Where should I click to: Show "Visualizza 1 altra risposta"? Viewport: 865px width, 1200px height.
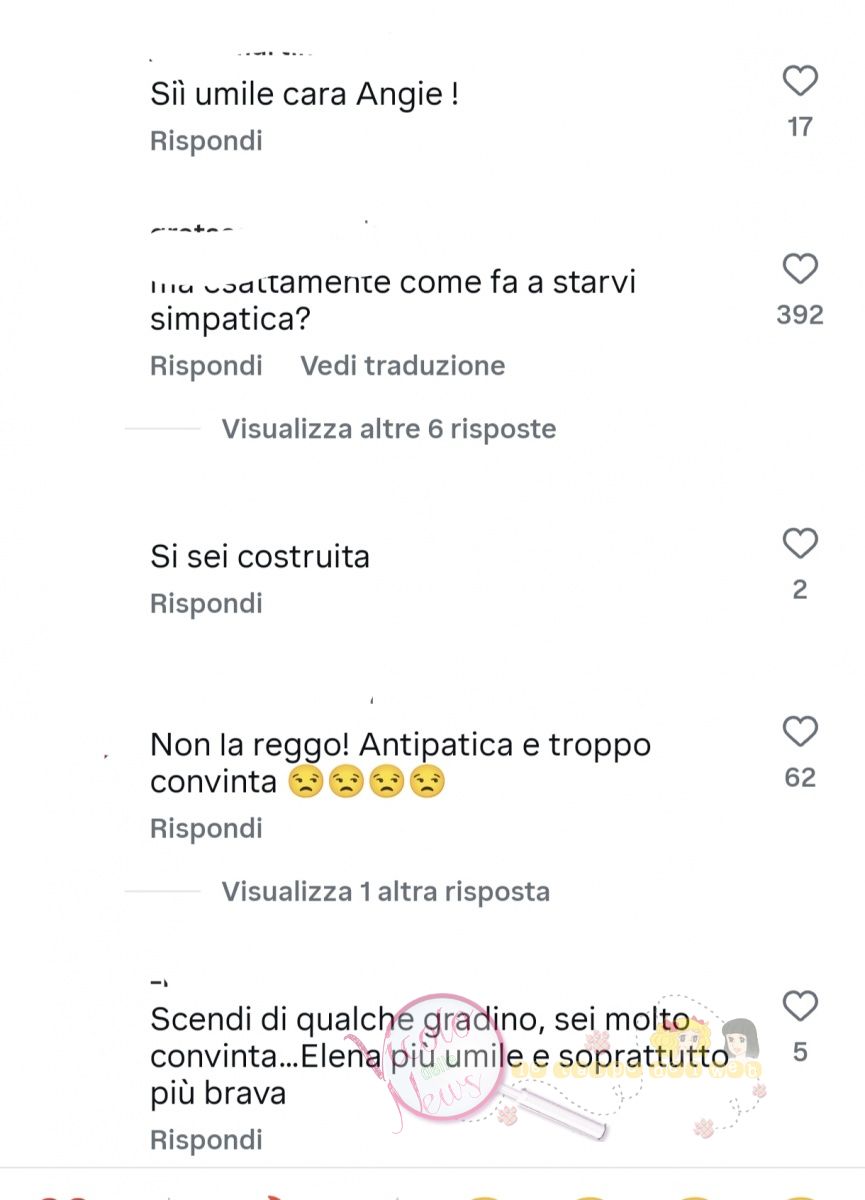pyautogui.click(x=385, y=891)
